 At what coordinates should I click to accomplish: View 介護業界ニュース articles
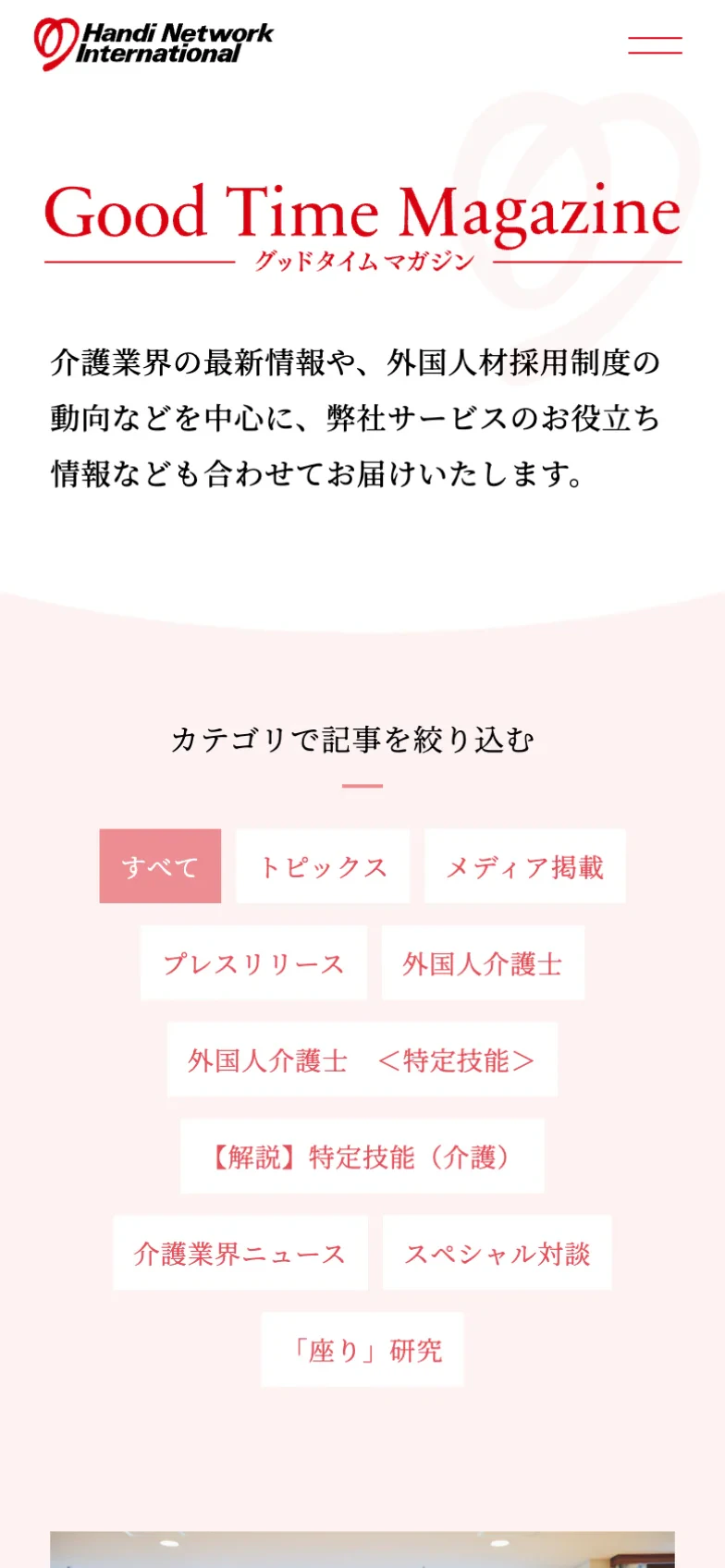pyautogui.click(x=240, y=1253)
